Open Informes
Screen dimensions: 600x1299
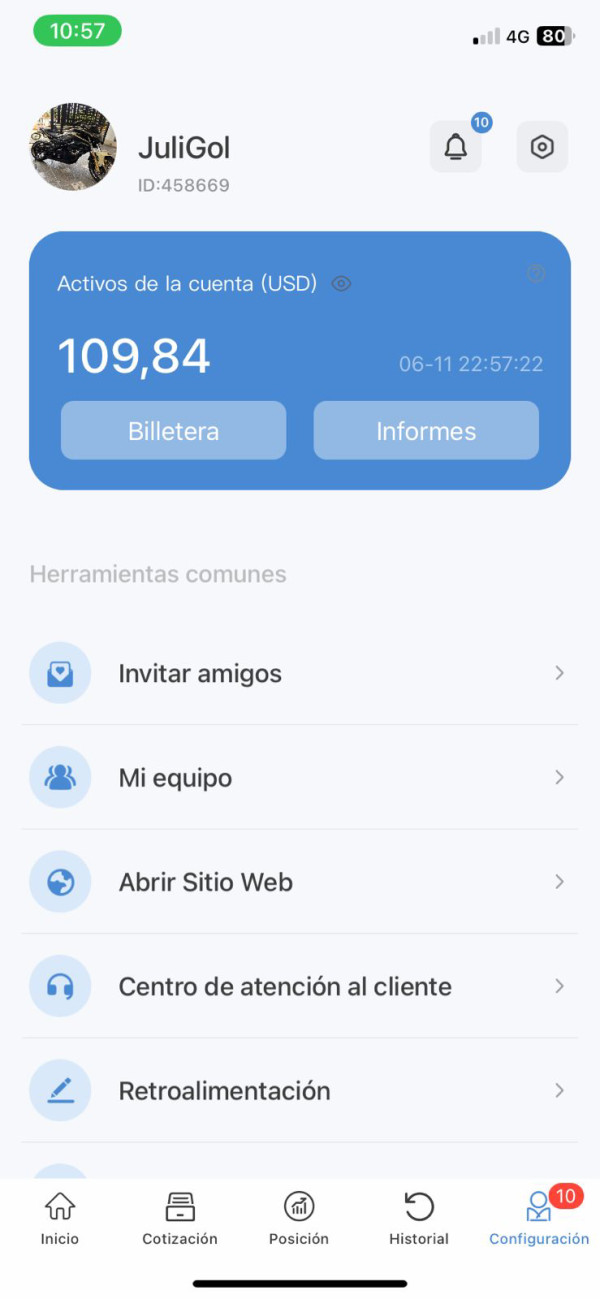(x=426, y=431)
